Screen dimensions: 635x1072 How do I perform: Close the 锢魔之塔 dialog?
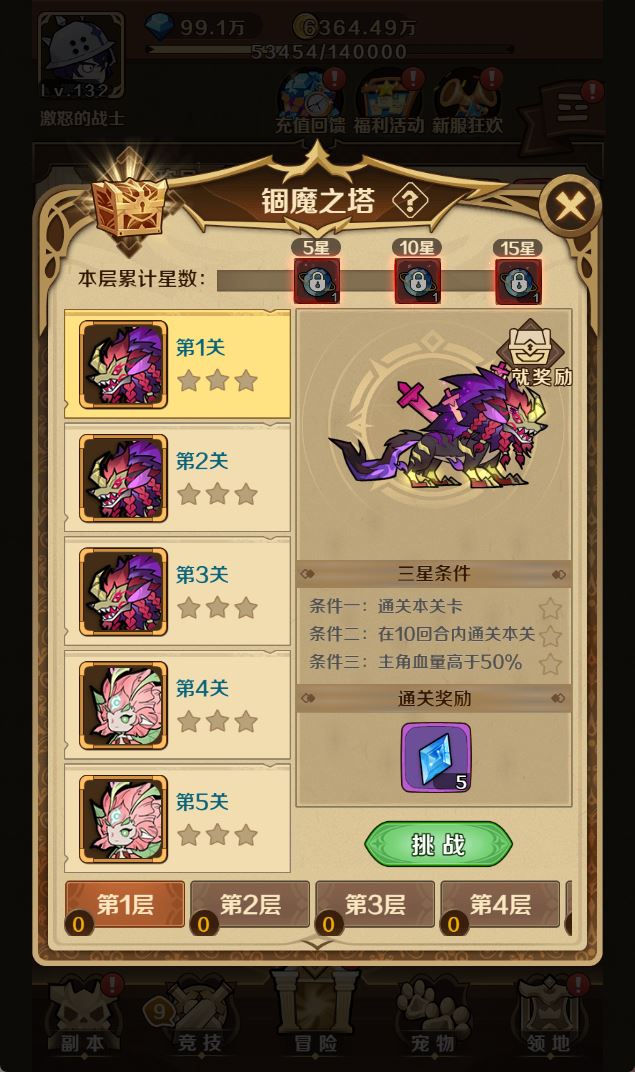pyautogui.click(x=570, y=207)
